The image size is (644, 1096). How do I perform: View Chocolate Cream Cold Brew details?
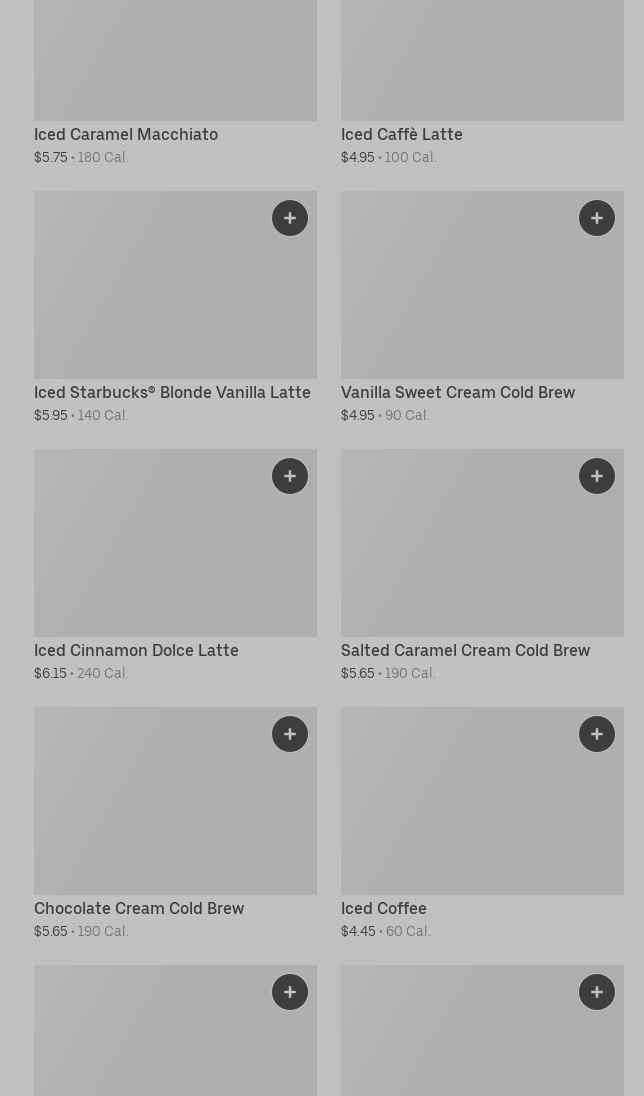click(139, 908)
